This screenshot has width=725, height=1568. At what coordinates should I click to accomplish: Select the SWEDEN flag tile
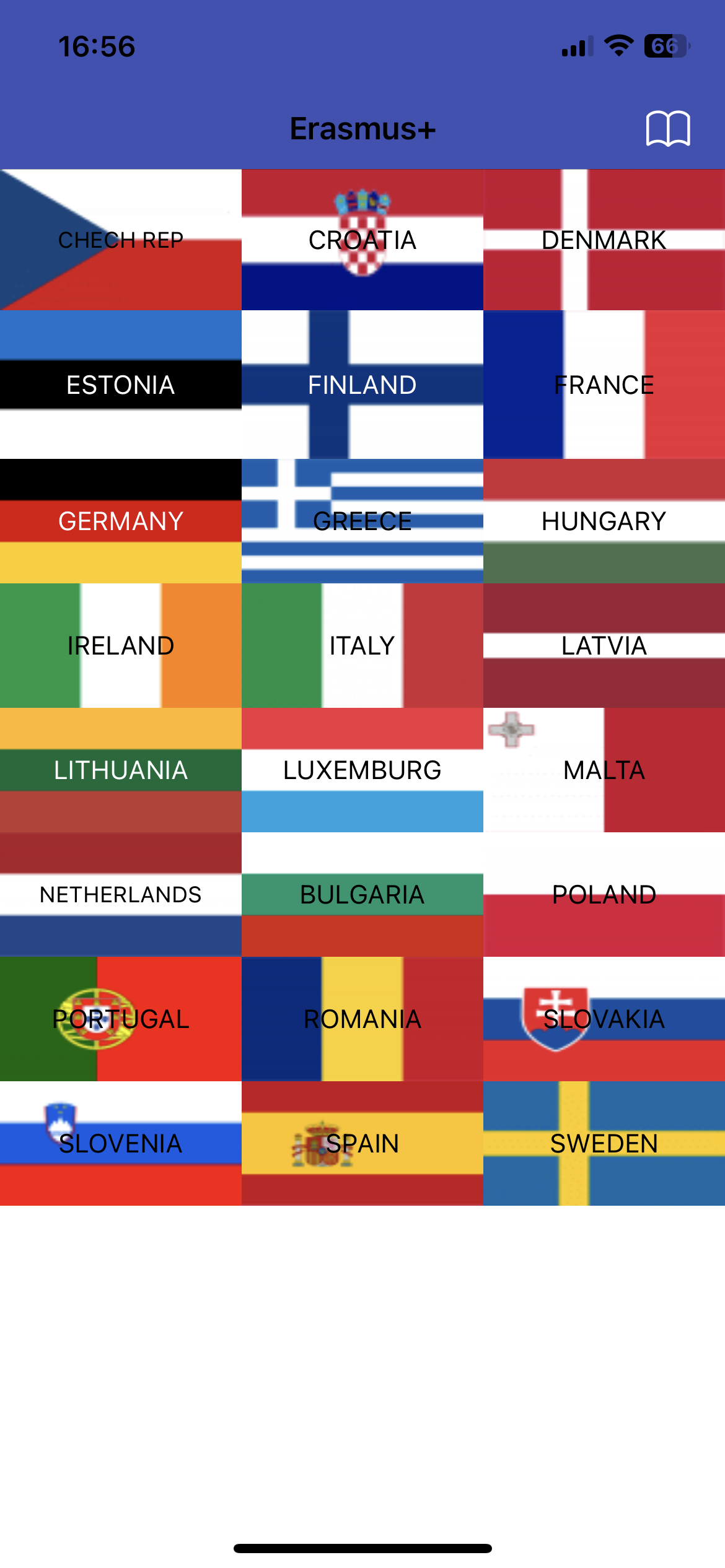[x=604, y=1143]
